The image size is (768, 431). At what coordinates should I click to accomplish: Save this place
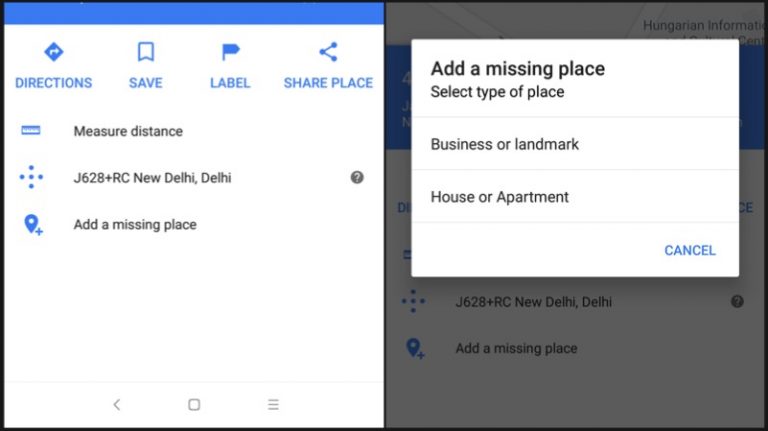[x=145, y=66]
